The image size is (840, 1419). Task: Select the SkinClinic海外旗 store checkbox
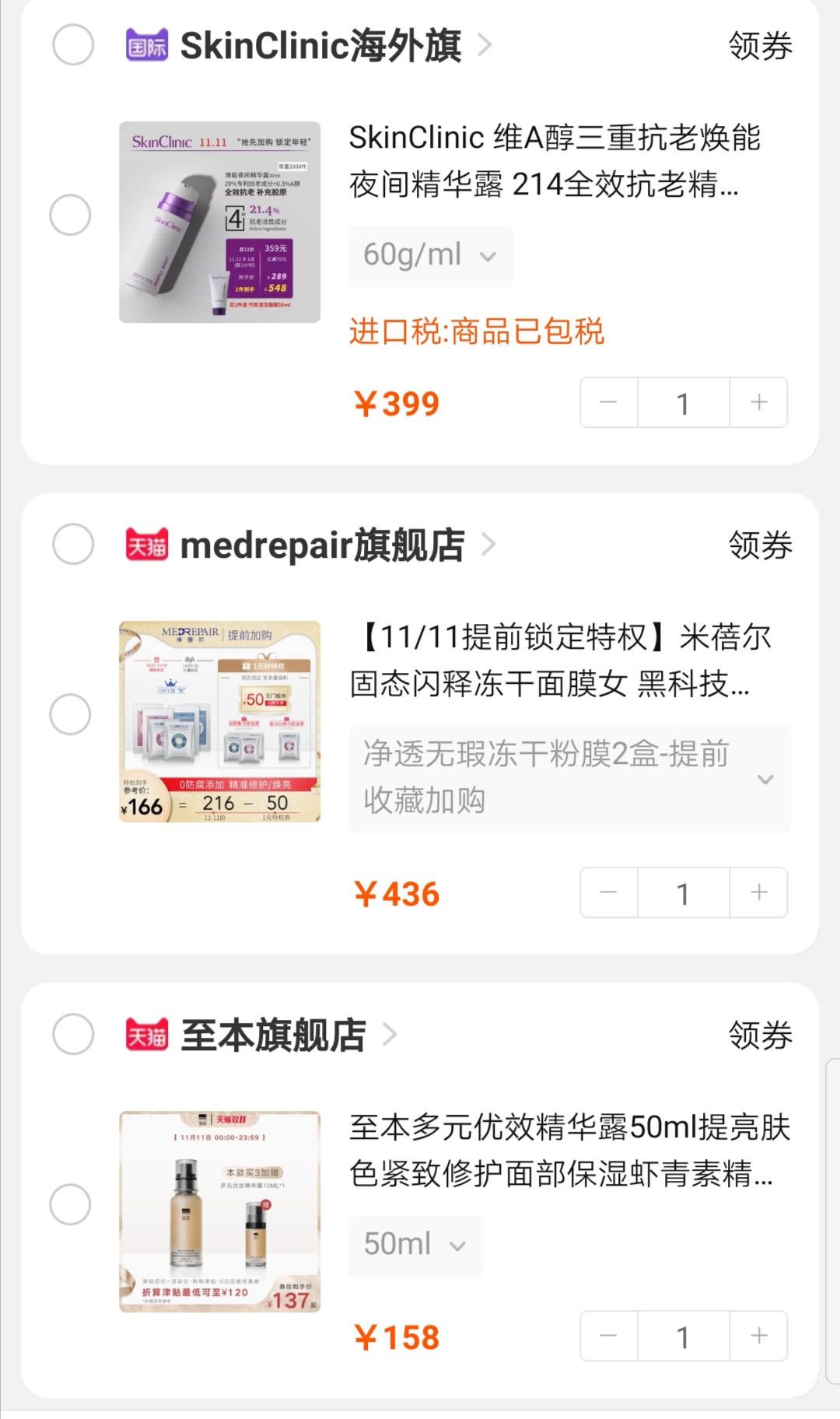click(x=73, y=45)
